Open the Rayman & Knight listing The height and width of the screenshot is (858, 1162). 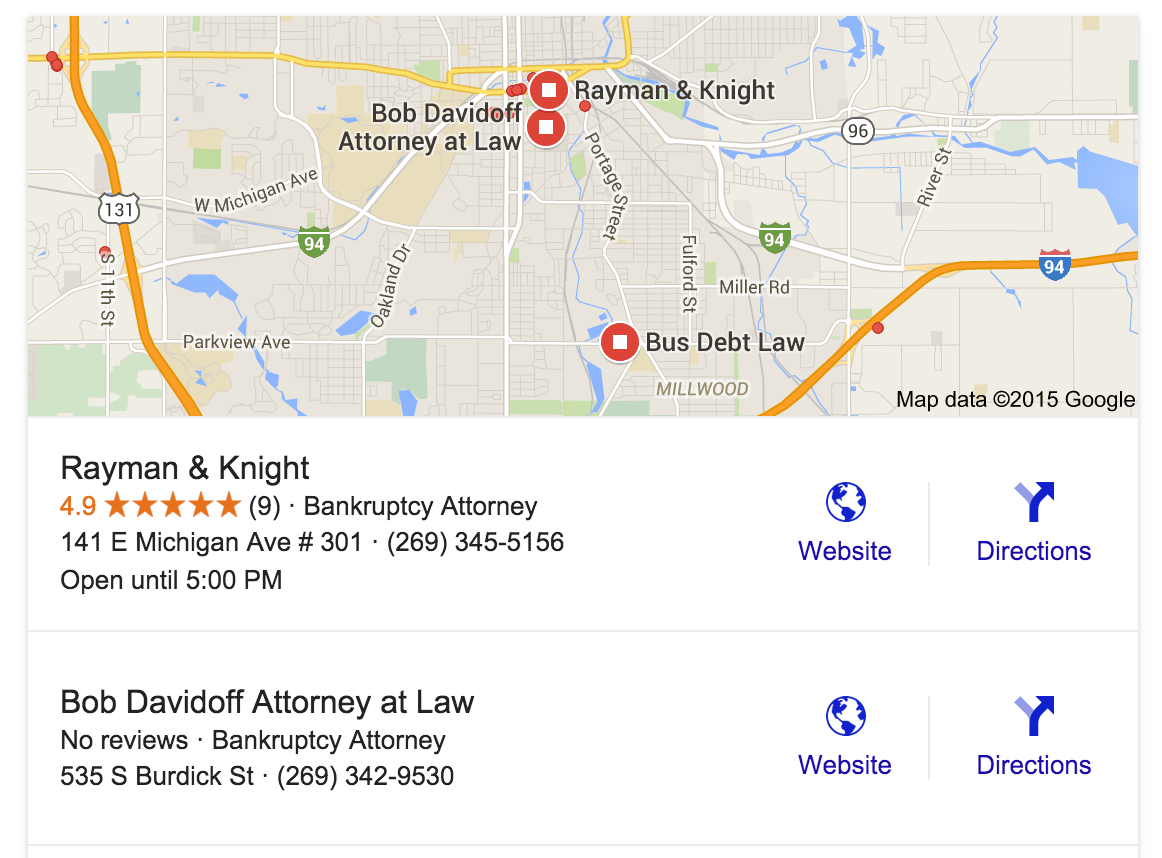coord(186,468)
